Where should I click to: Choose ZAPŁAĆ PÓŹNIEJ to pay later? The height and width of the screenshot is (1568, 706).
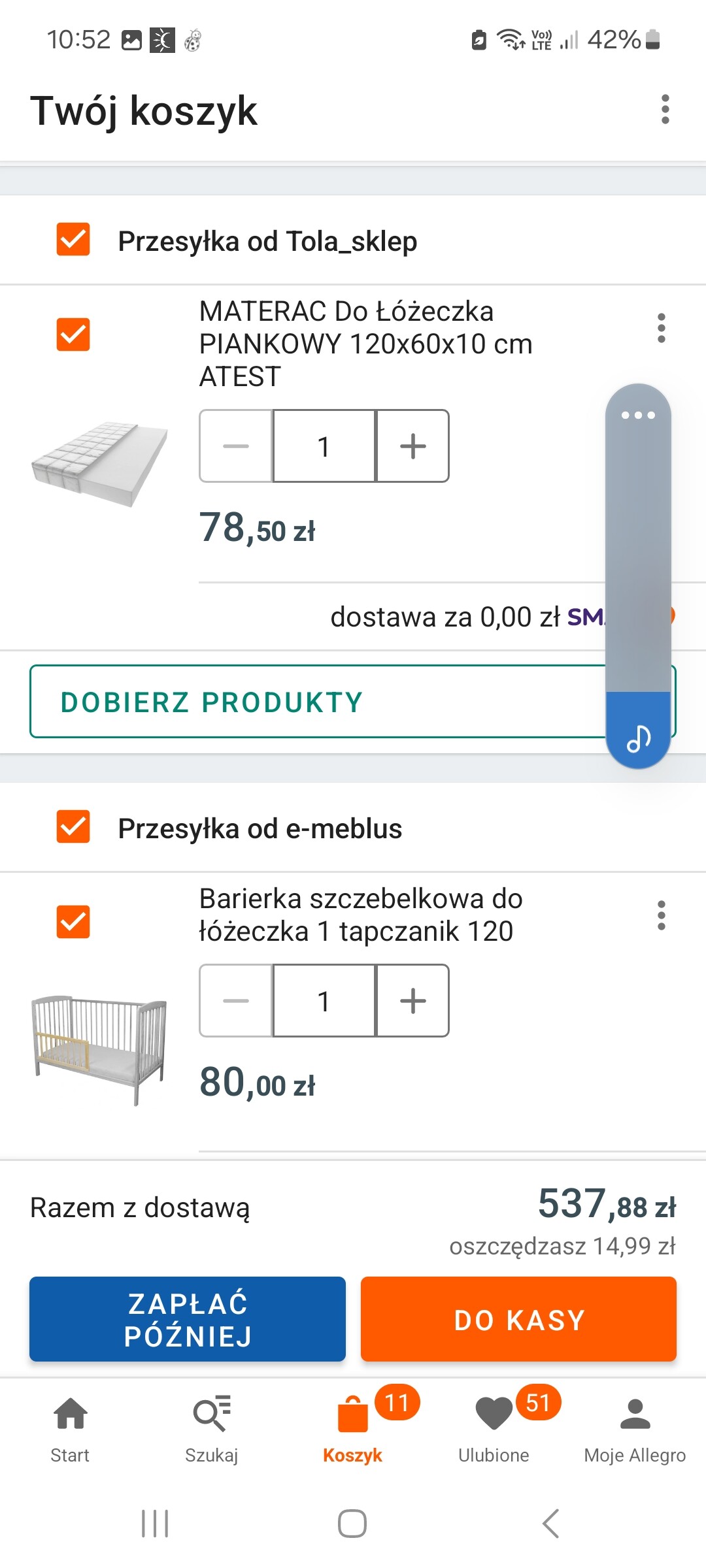click(x=188, y=1319)
